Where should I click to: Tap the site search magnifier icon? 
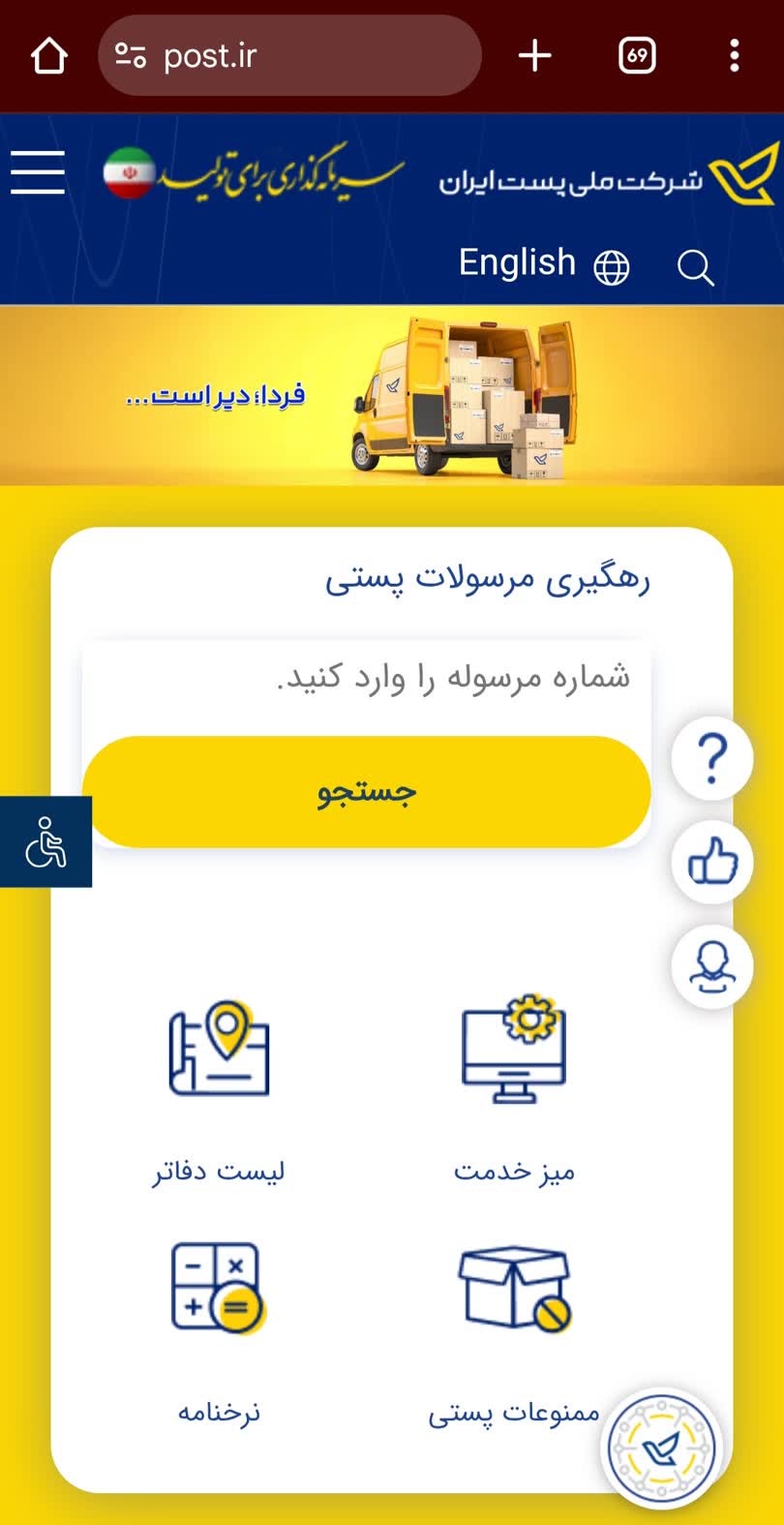click(x=695, y=266)
